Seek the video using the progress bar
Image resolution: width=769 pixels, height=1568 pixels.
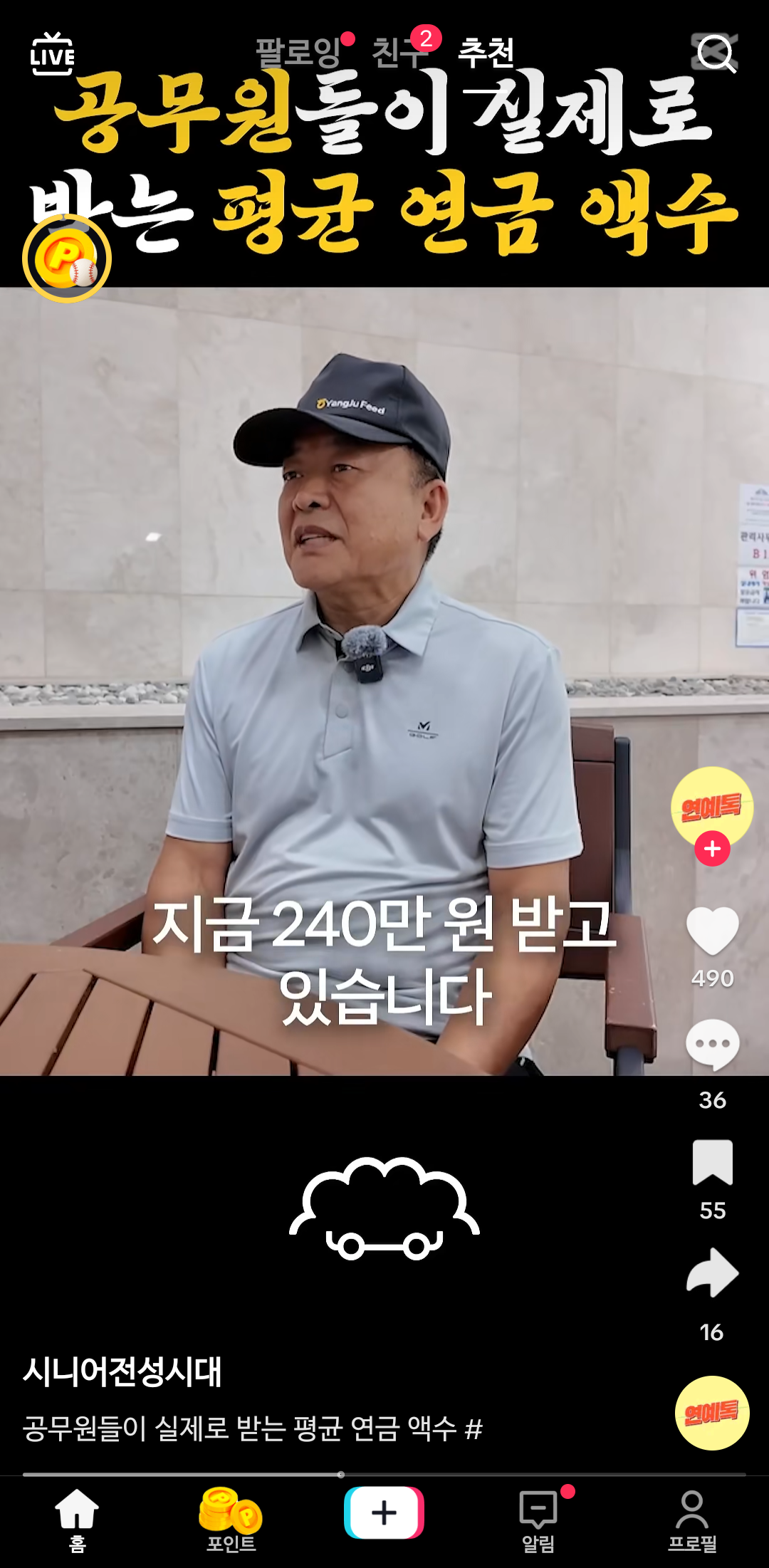pos(384,1474)
